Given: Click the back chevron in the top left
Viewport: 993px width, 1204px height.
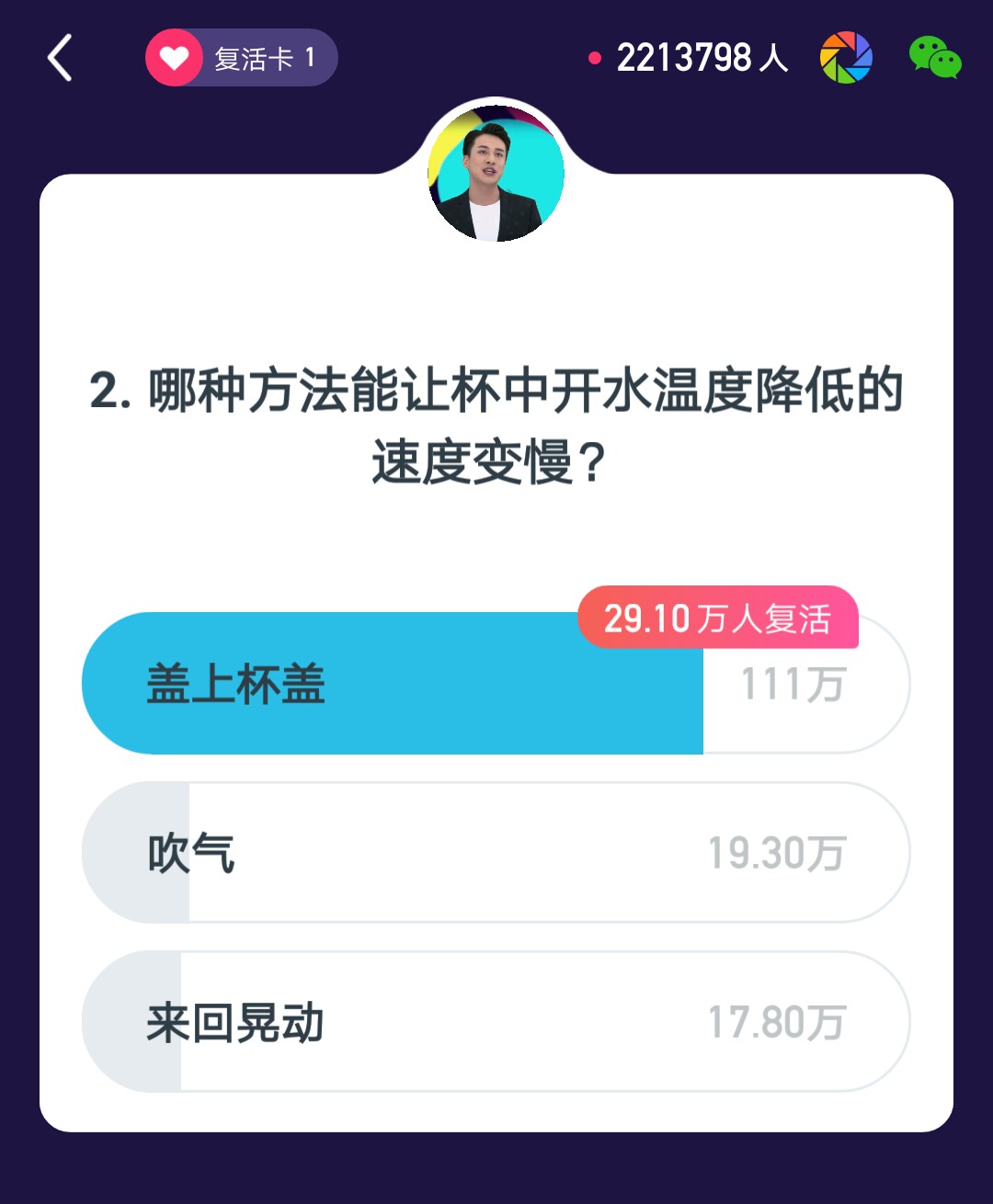Looking at the screenshot, I should [x=59, y=57].
